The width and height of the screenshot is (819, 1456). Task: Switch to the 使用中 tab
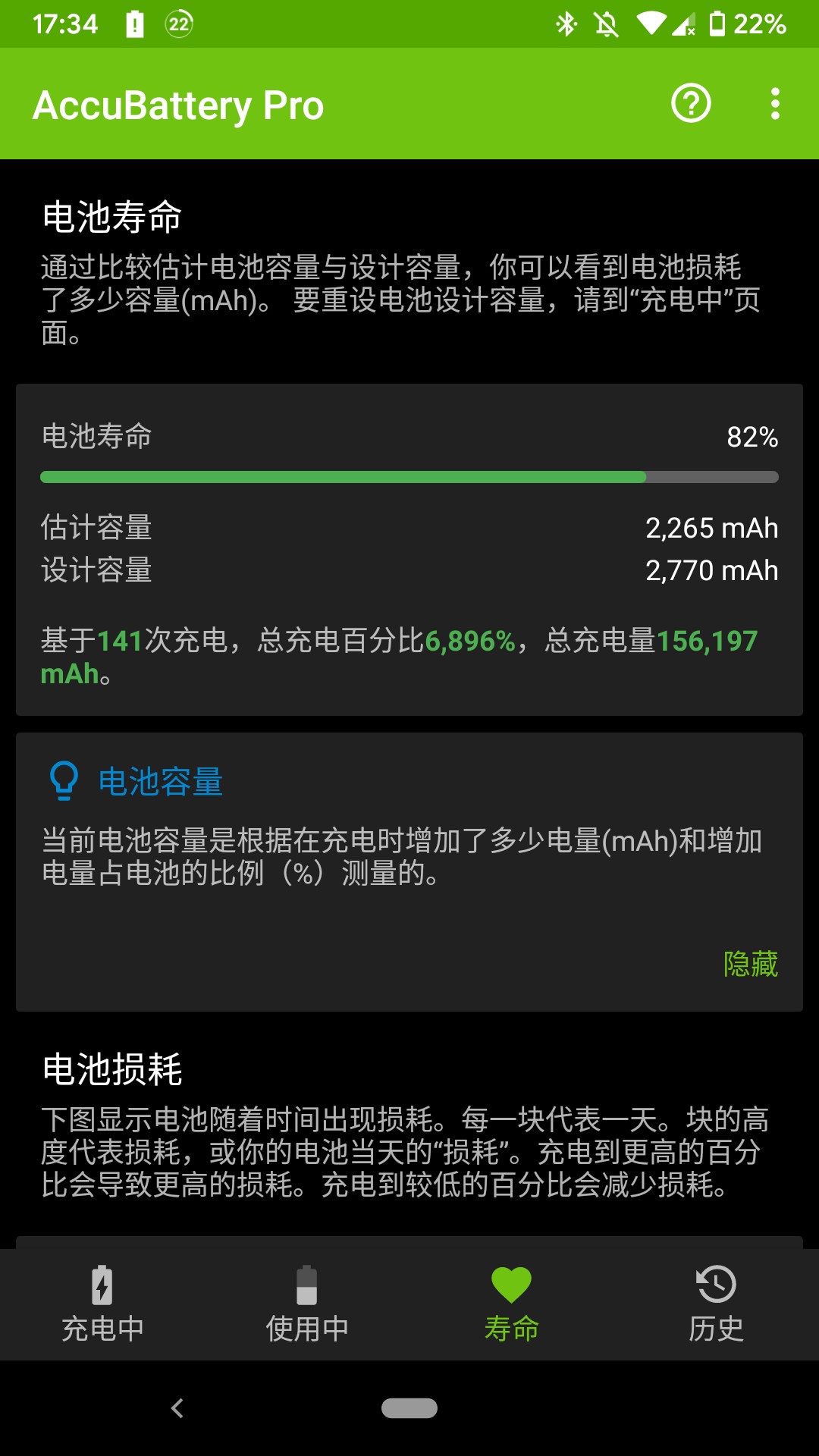[x=307, y=1304]
